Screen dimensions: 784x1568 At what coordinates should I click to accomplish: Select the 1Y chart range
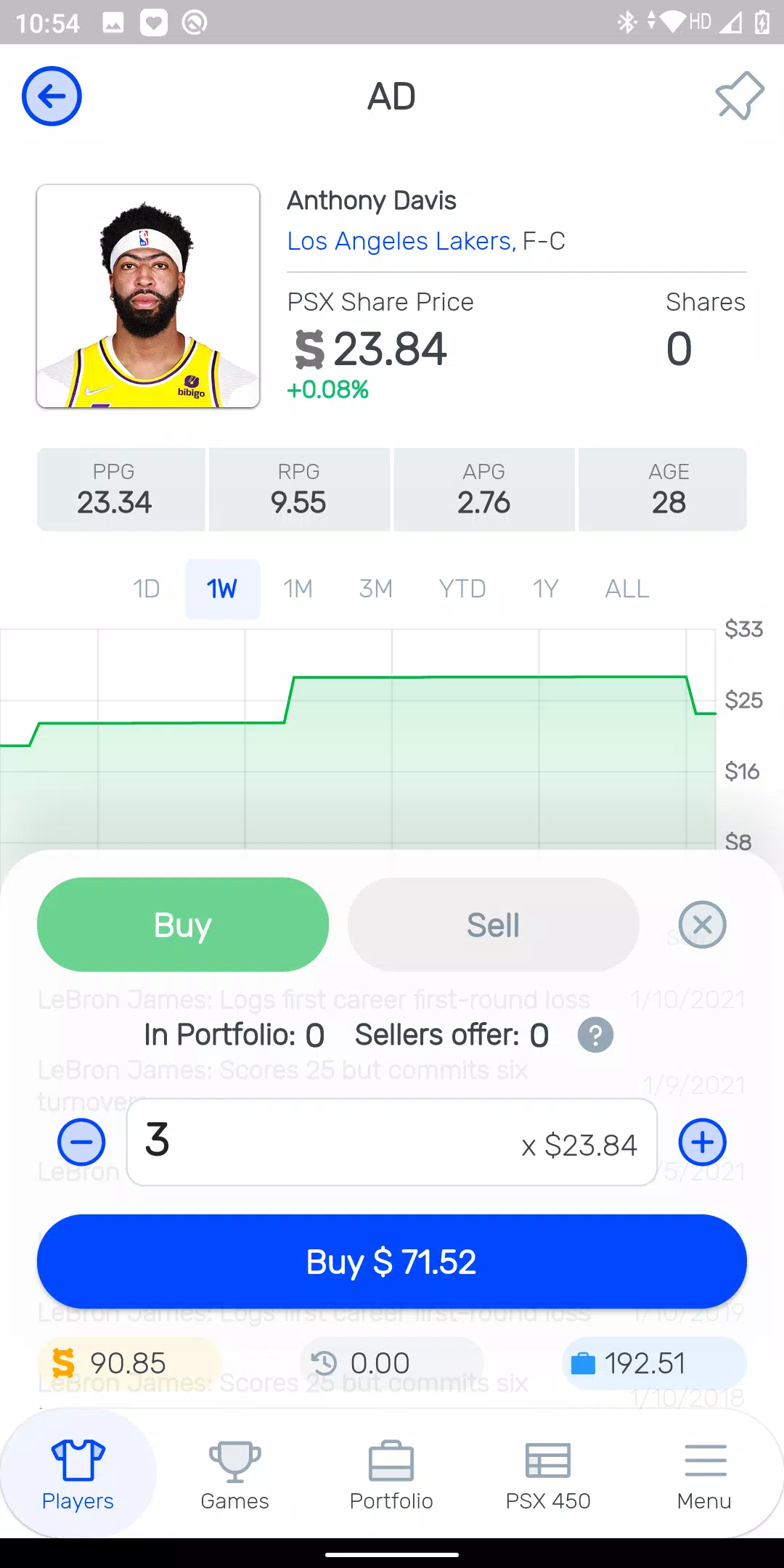point(545,589)
